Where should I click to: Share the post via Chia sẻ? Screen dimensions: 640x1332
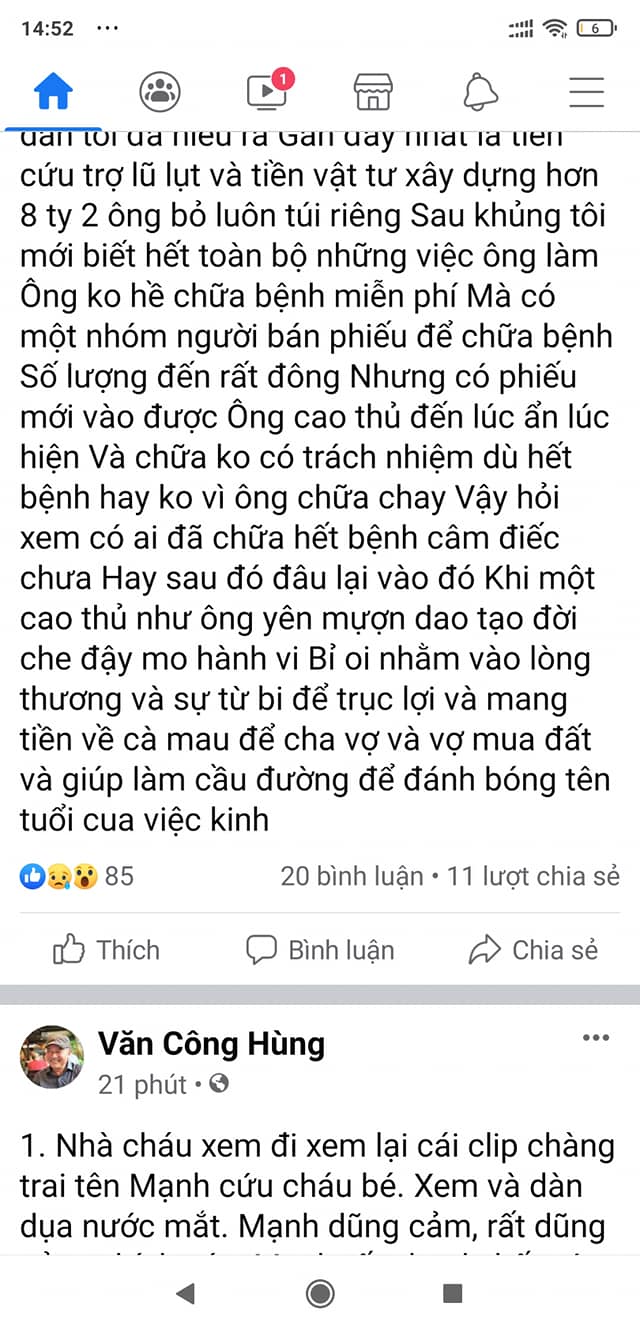(534, 950)
